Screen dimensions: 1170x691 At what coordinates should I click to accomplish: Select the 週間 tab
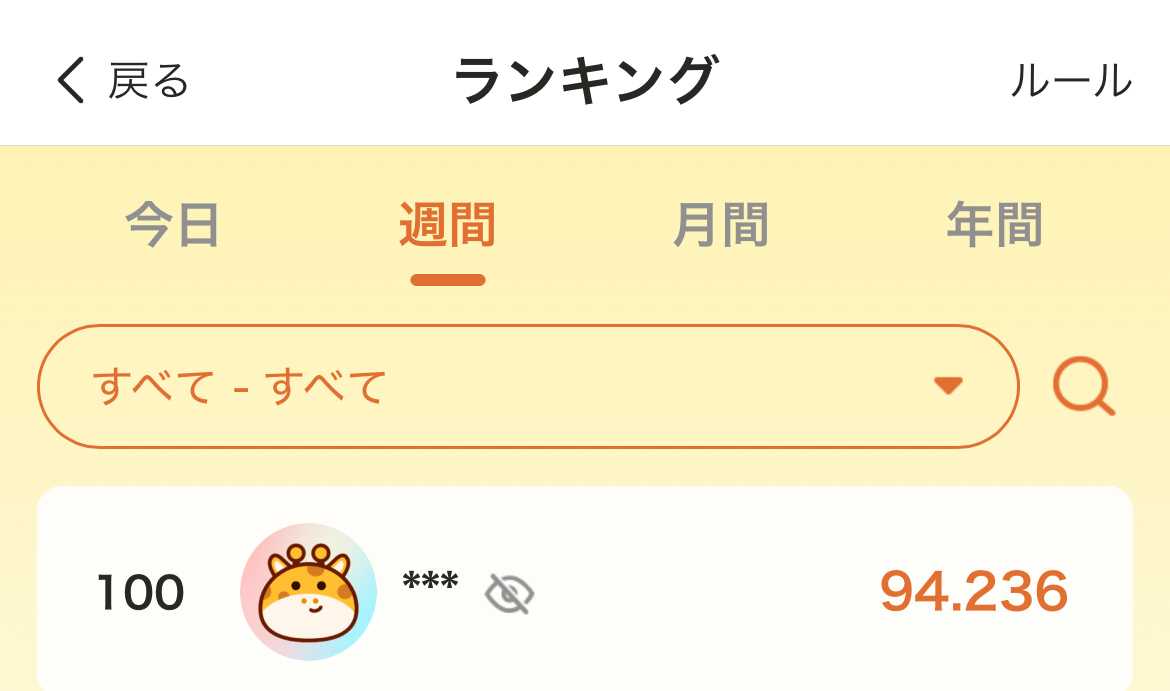click(447, 225)
